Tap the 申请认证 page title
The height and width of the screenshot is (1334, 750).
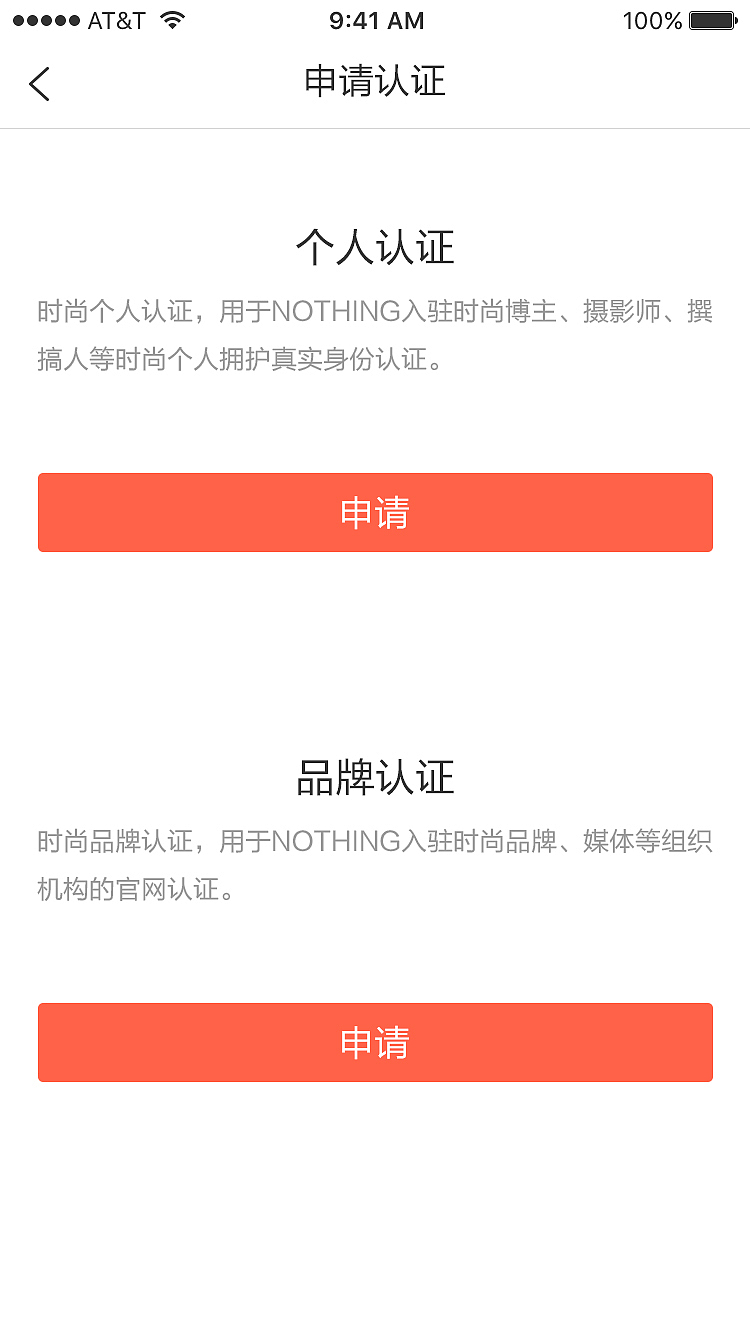[x=375, y=82]
